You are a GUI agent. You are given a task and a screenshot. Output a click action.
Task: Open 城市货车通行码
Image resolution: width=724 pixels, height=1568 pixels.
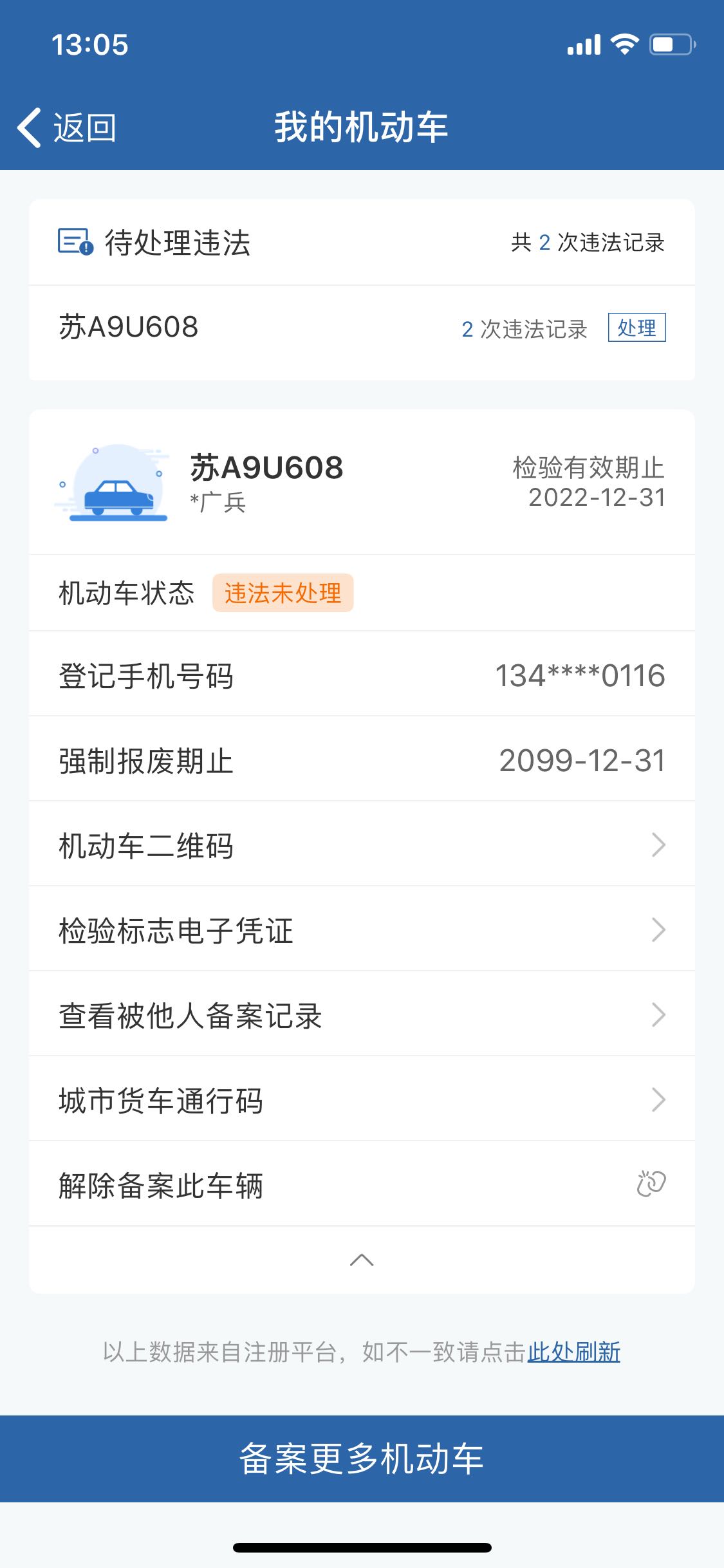click(362, 1099)
